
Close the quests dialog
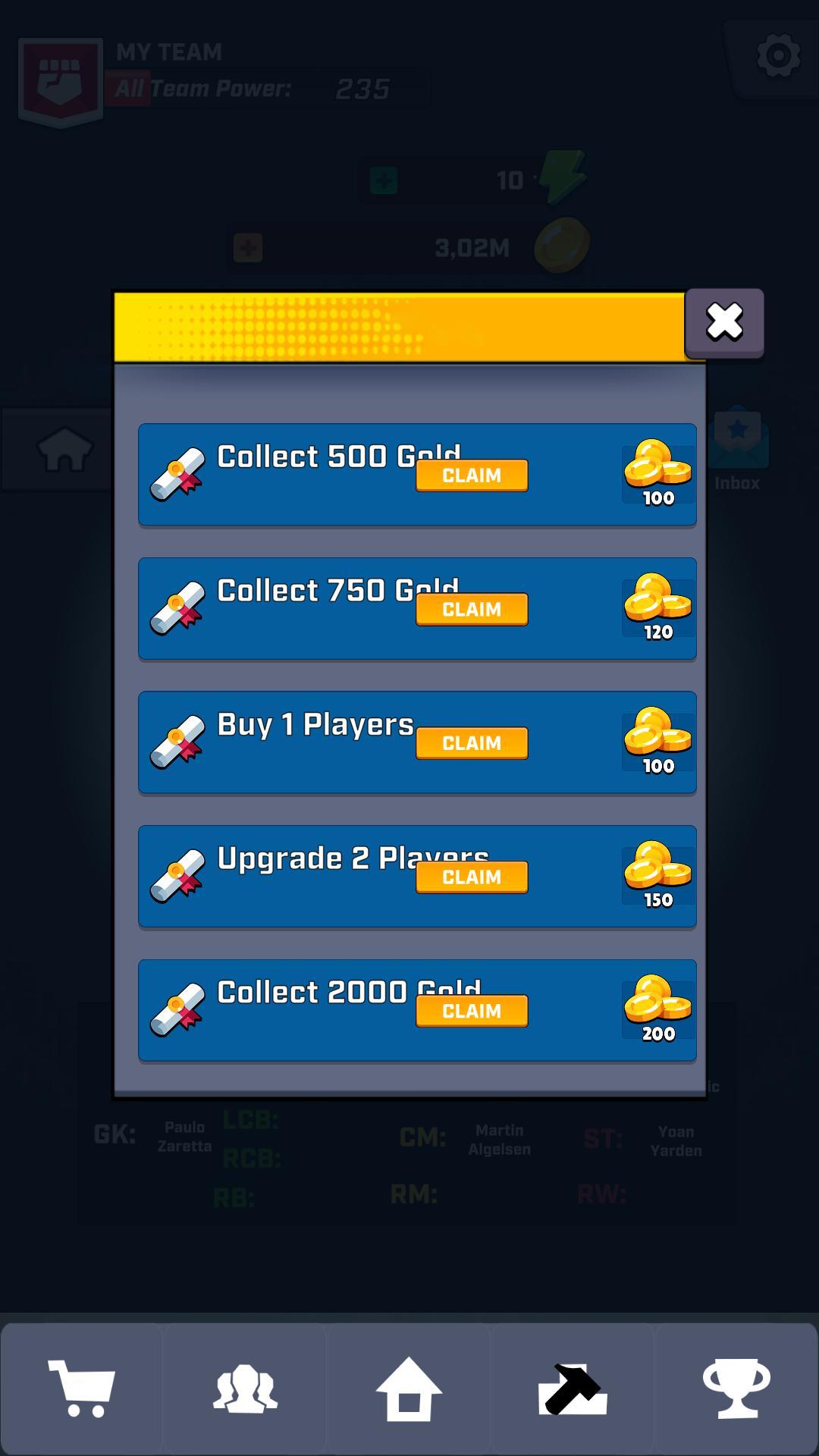click(x=724, y=322)
